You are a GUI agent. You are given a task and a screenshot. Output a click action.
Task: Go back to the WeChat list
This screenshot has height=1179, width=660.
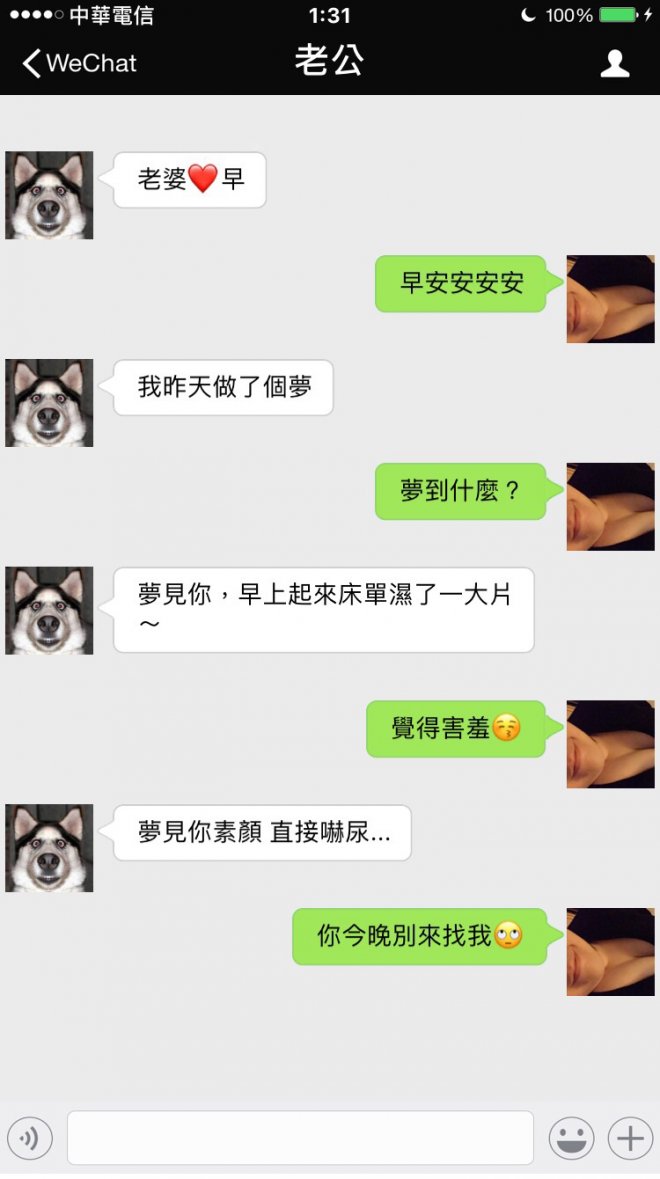[78, 63]
